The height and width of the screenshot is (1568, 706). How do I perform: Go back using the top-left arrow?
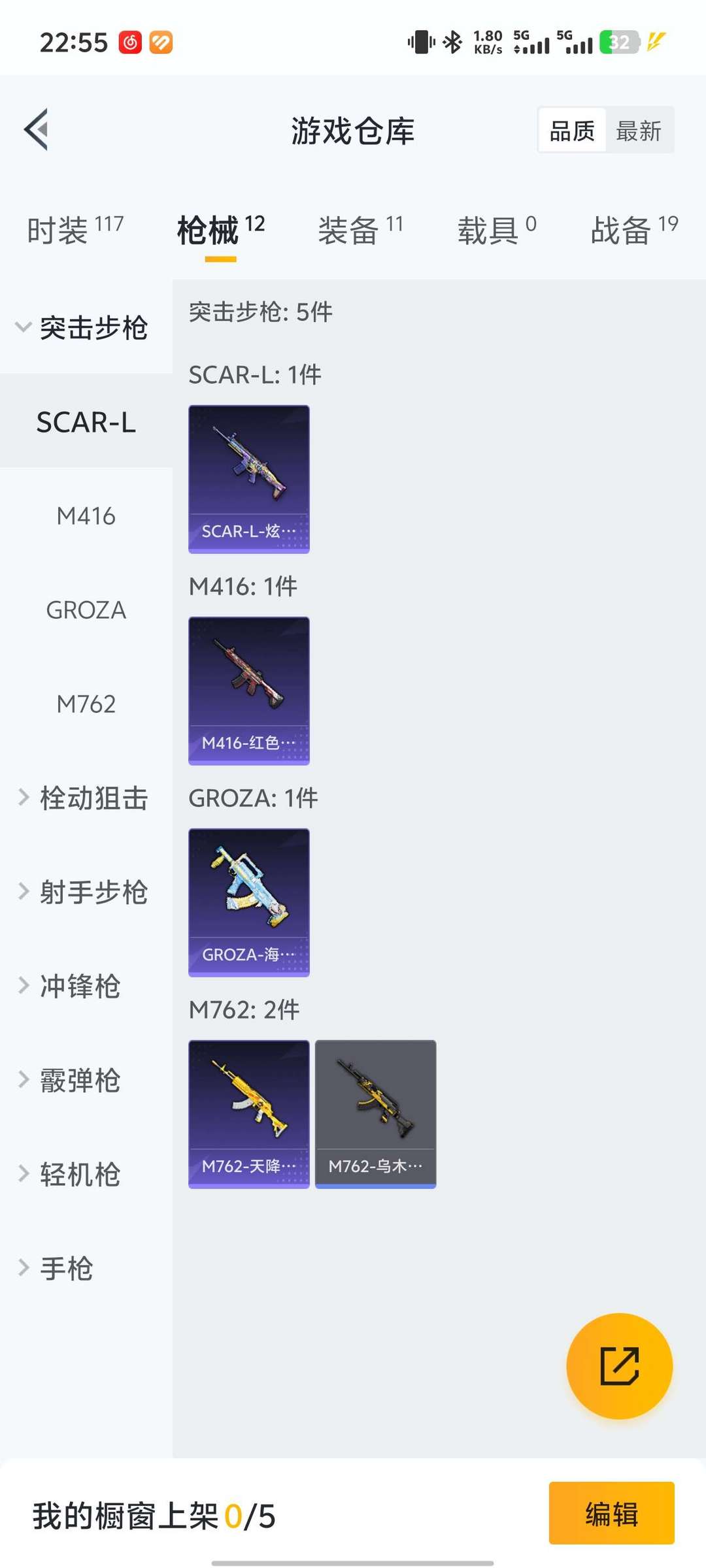point(36,129)
